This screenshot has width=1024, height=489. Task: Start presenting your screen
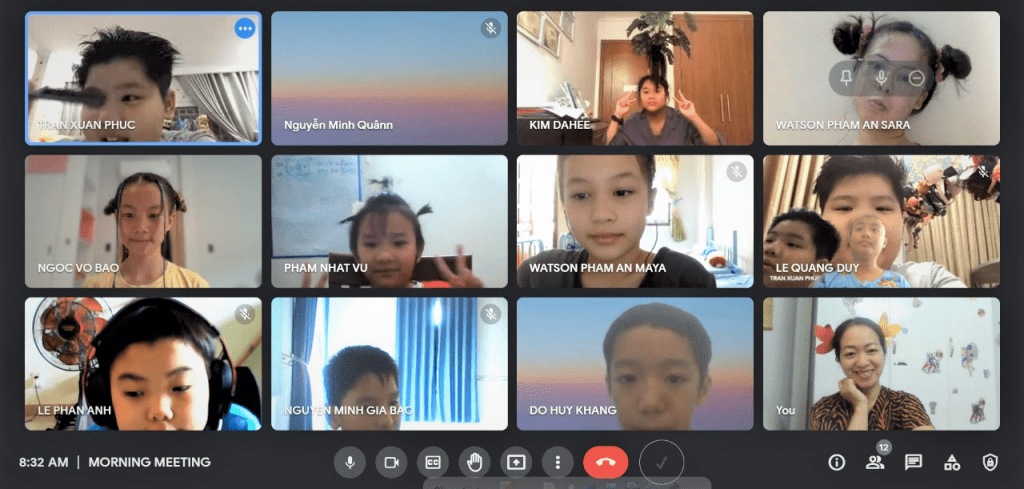pos(516,462)
